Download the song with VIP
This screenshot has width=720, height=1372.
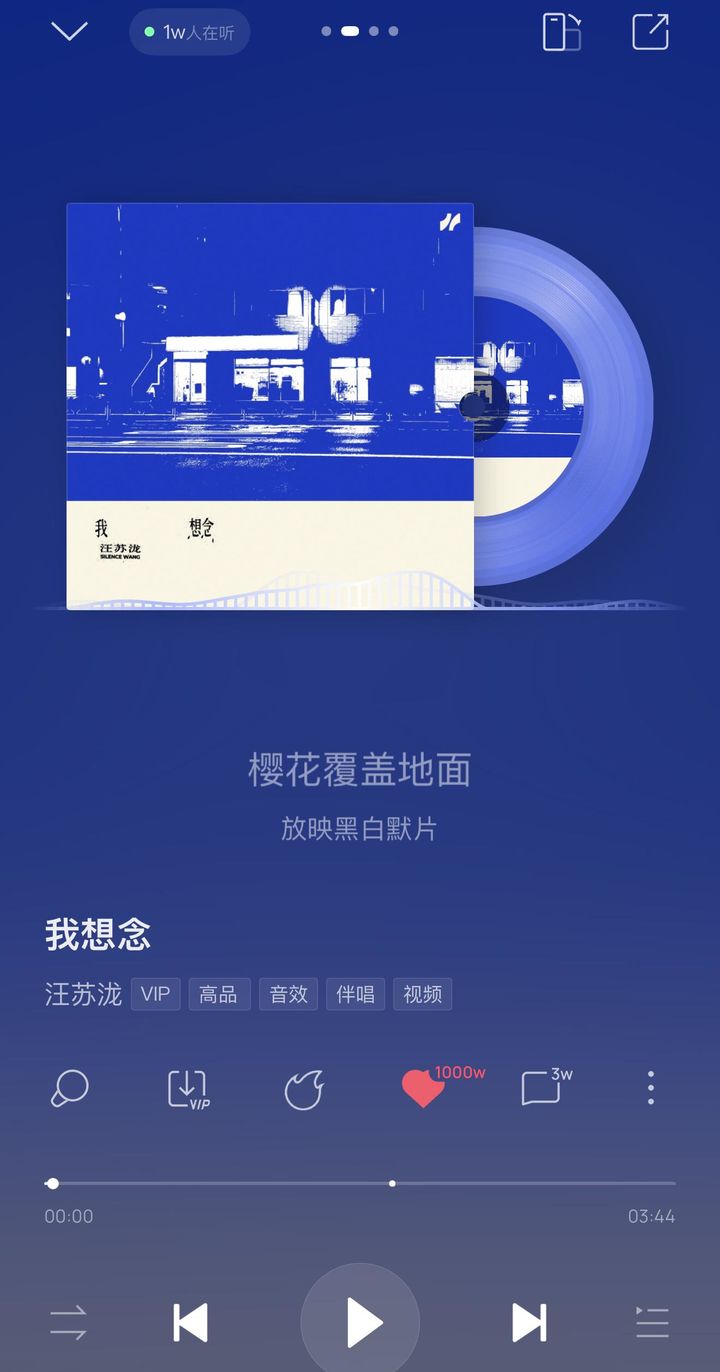tap(188, 1089)
